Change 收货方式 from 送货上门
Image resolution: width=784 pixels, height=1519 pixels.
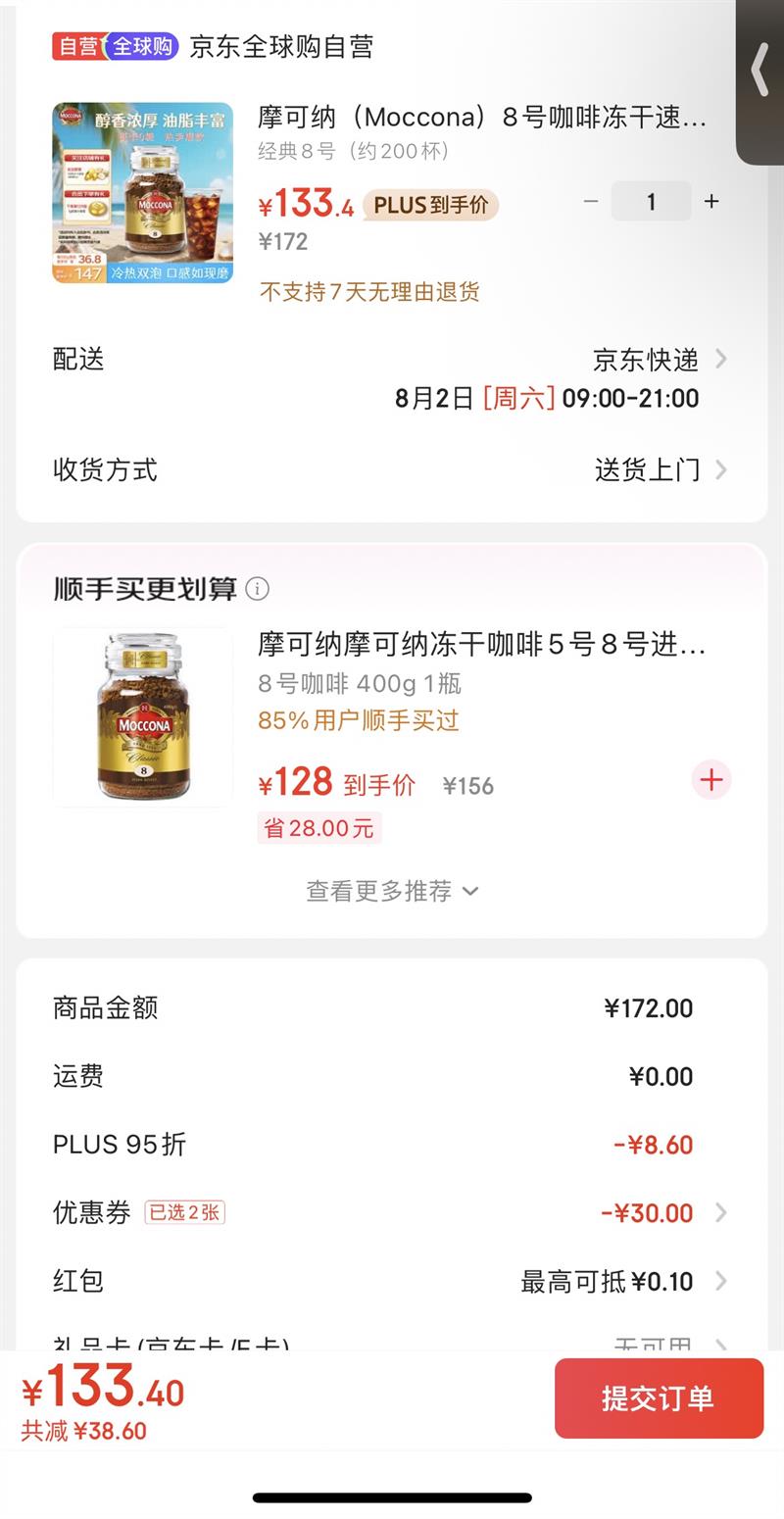659,469
